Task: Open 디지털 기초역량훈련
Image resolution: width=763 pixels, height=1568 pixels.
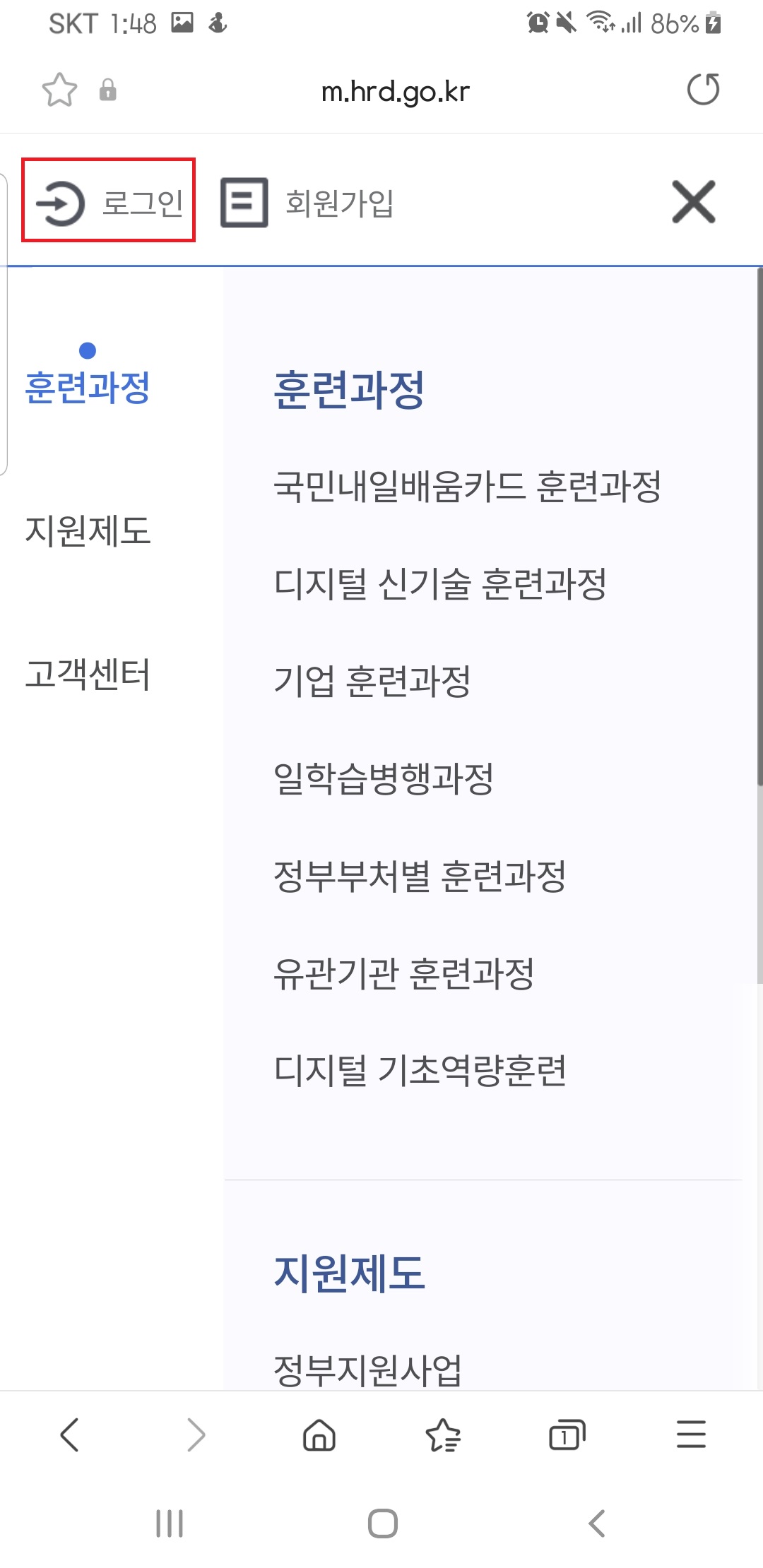Action: click(420, 1070)
